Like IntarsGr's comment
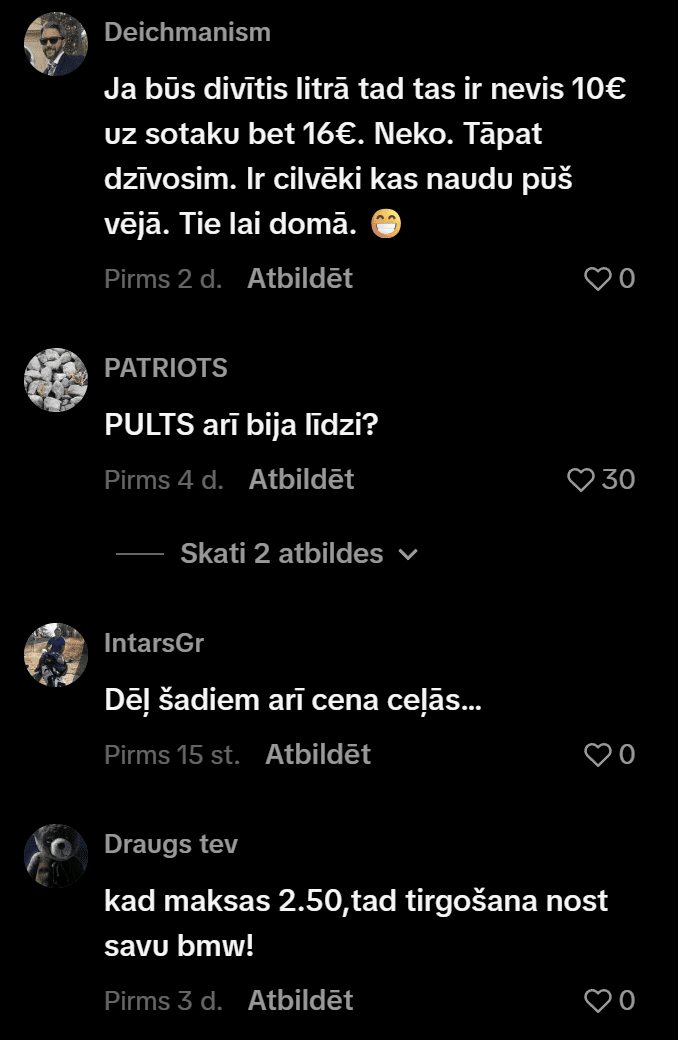The image size is (678, 1040). 597,755
